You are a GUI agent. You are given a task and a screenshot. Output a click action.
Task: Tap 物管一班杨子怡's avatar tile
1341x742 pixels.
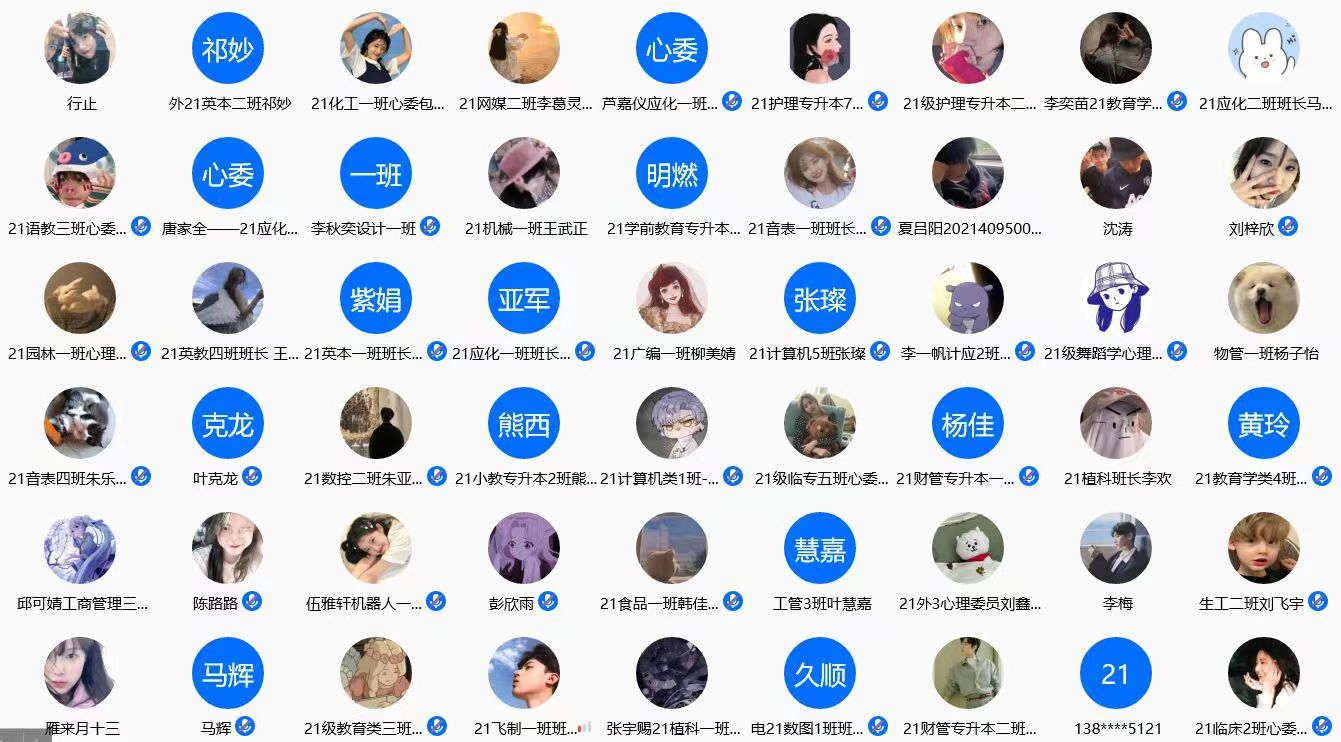pyautogui.click(x=1264, y=299)
